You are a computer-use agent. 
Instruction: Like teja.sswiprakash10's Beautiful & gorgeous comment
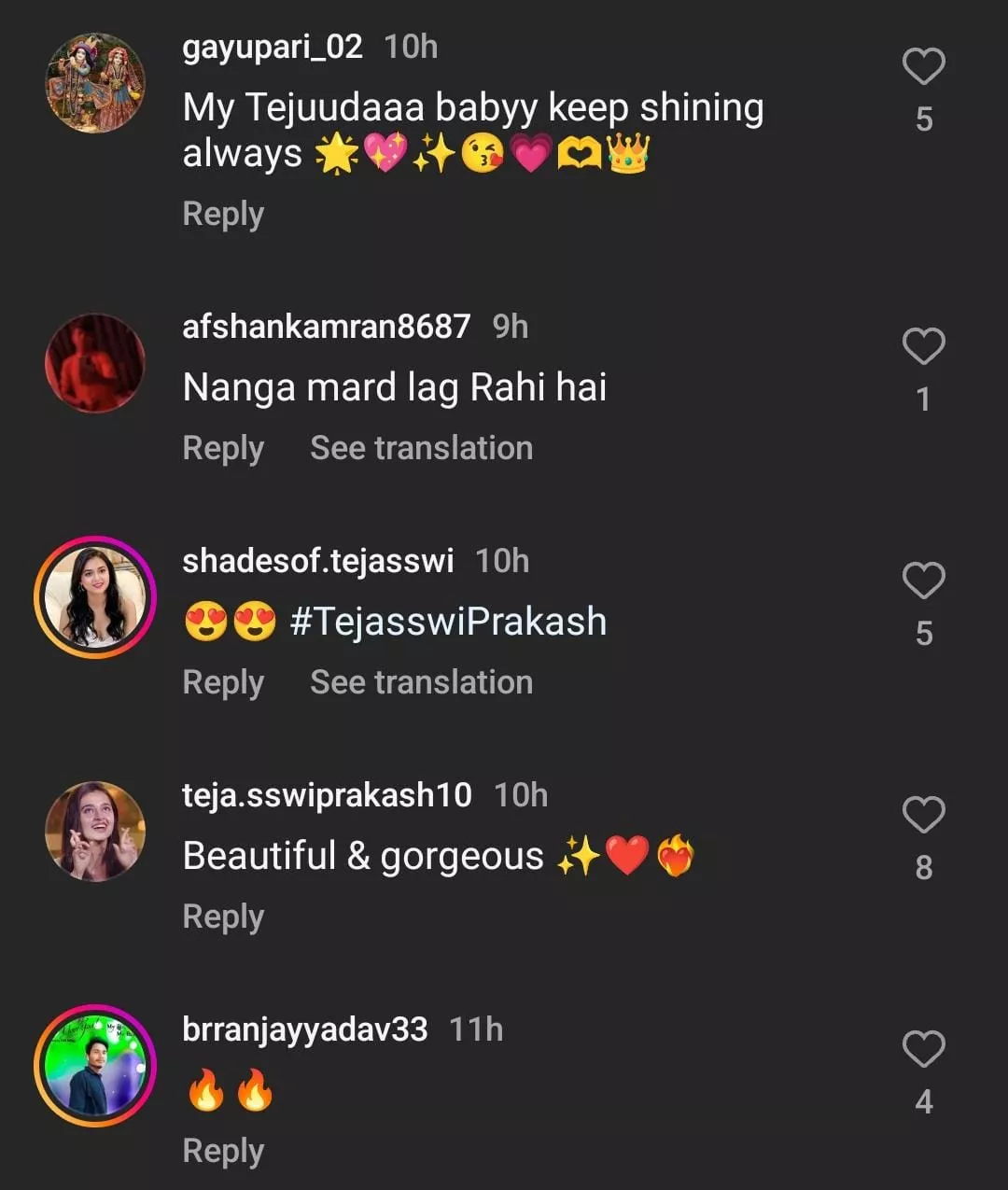(x=923, y=815)
